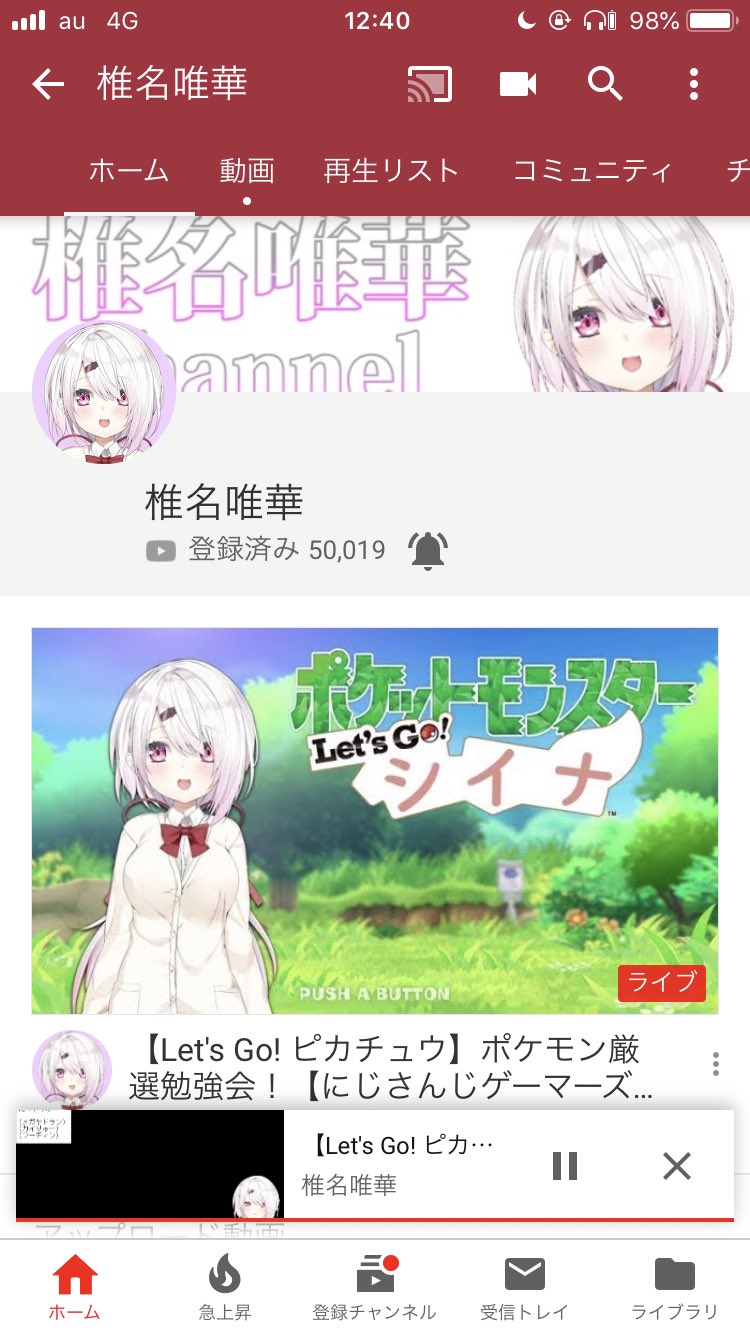Switch to the 再生リスト tab
The image size is (750, 1334).
(391, 171)
